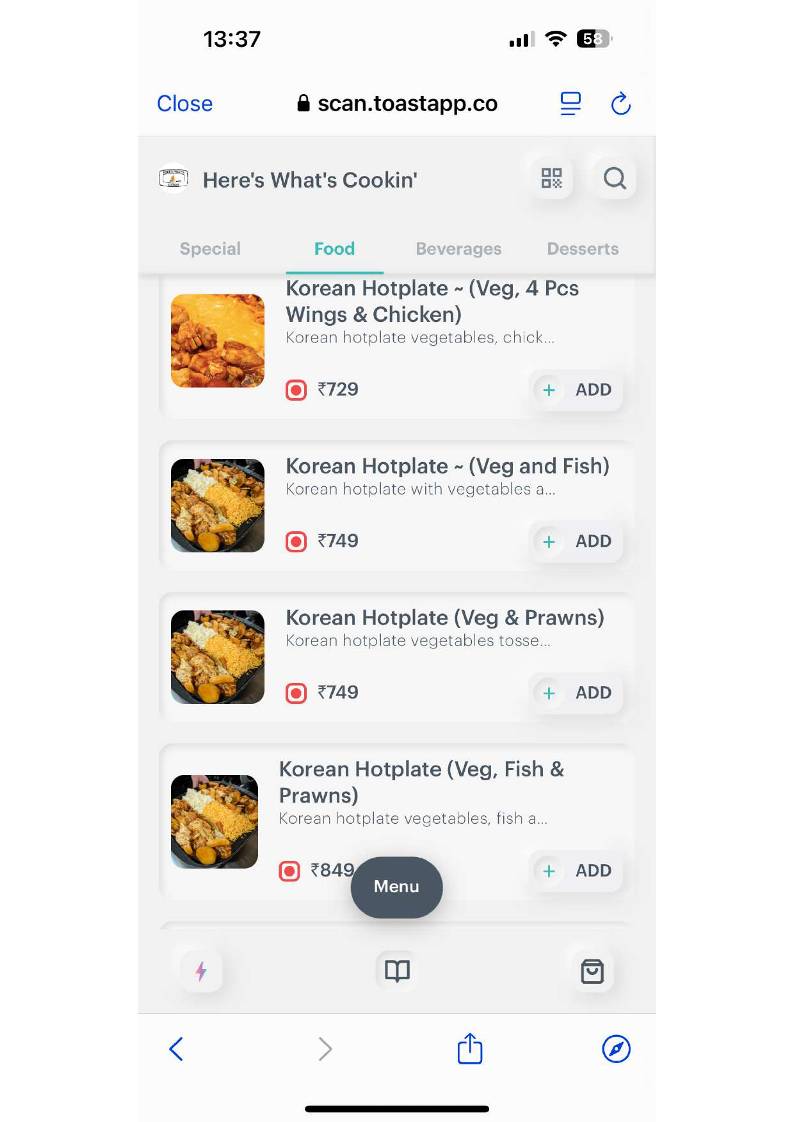Tap the Korean Hotplate (Veg & Prawns) photo
793x1122 pixels.
click(x=217, y=656)
